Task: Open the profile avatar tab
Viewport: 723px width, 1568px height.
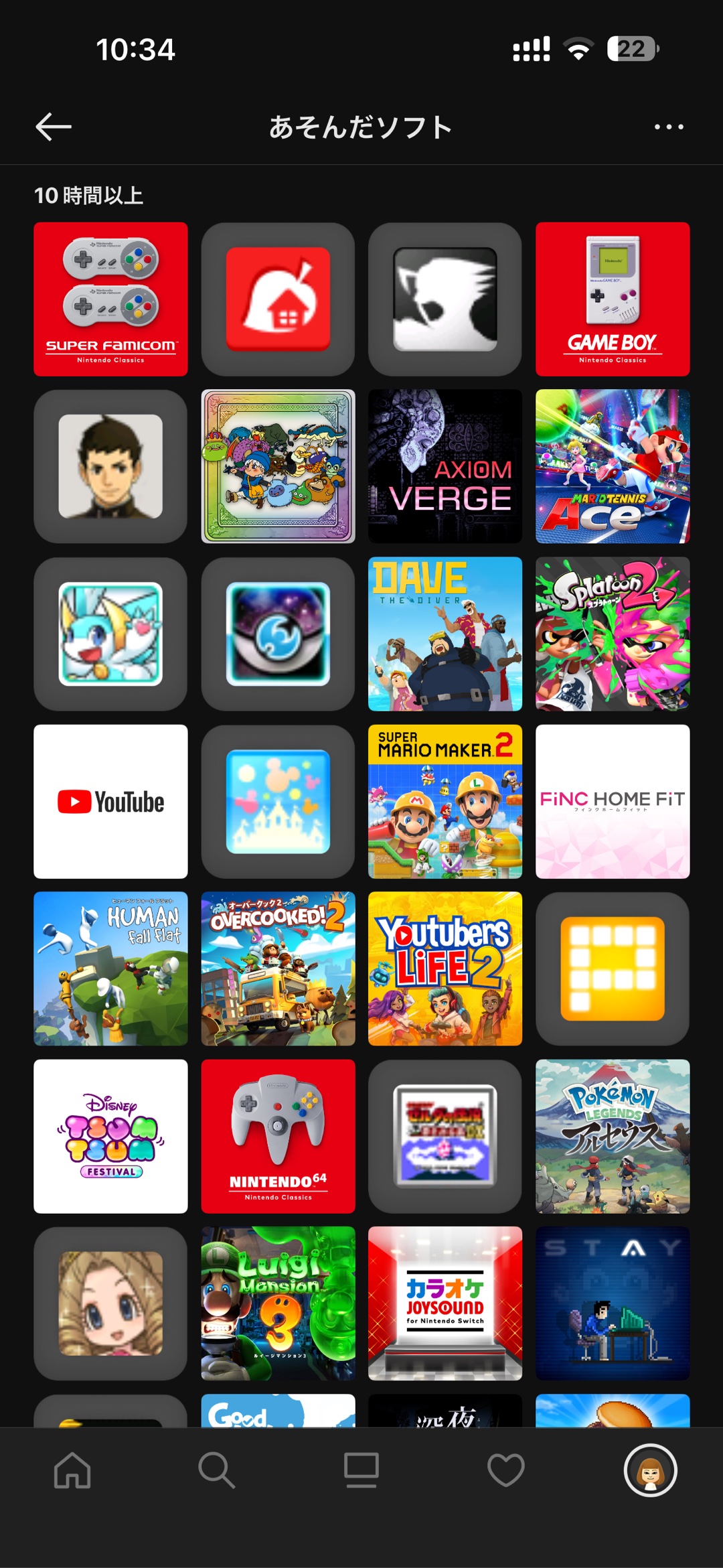Action: pos(650,1470)
